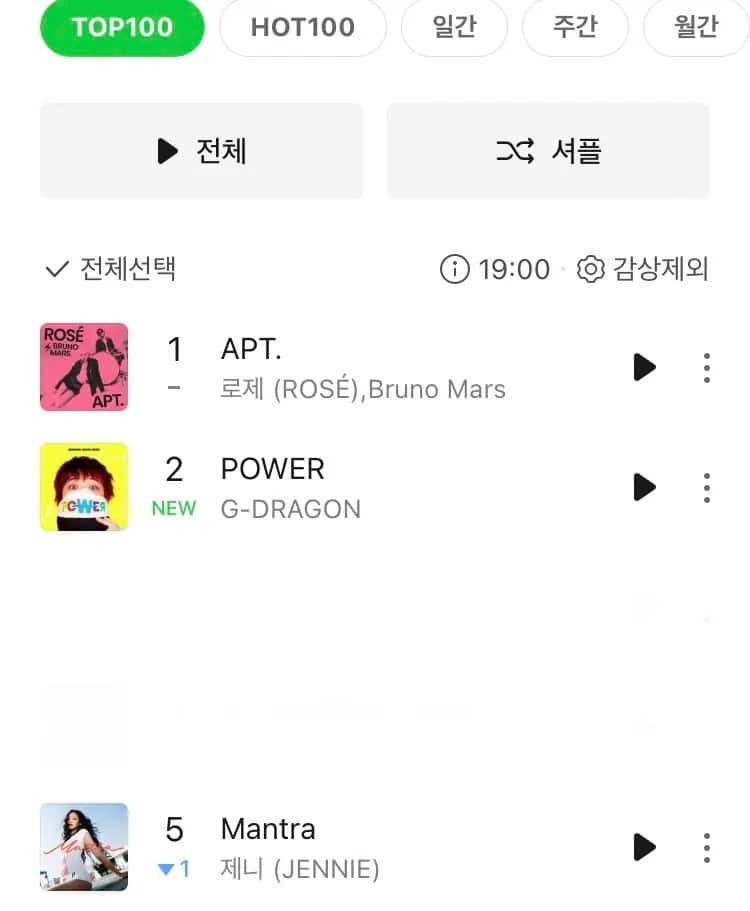Switch to the HOT100 chart tab
The width and height of the screenshot is (750, 911).
302,27
